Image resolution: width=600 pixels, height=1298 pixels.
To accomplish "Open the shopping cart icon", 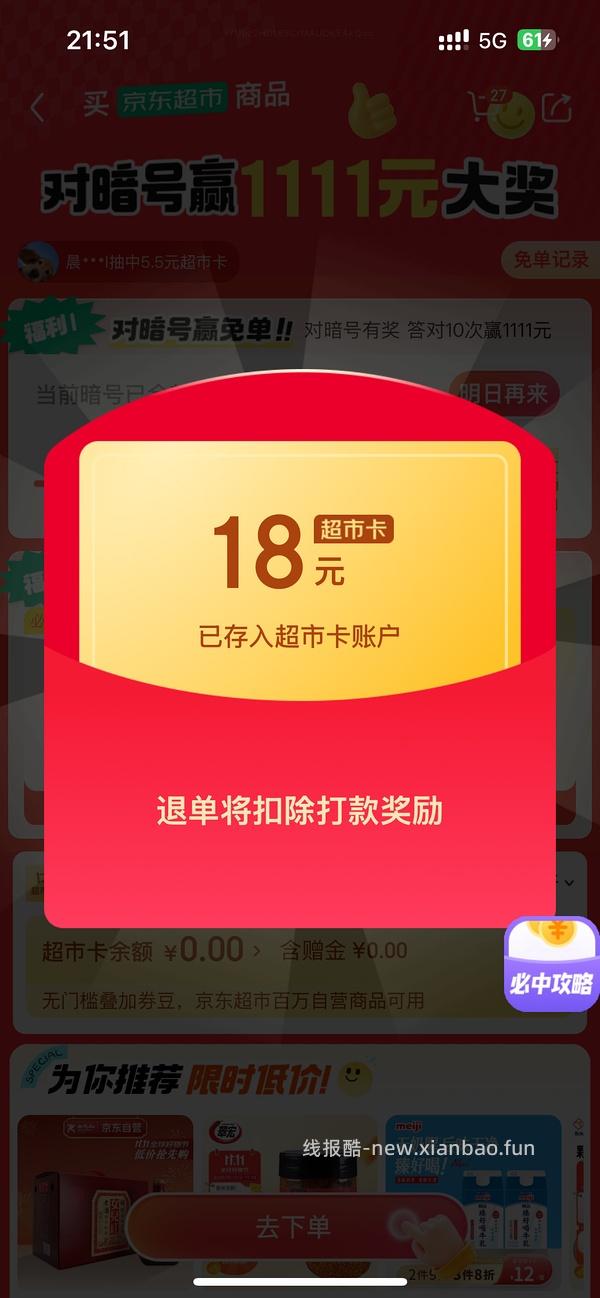I will 486,107.
